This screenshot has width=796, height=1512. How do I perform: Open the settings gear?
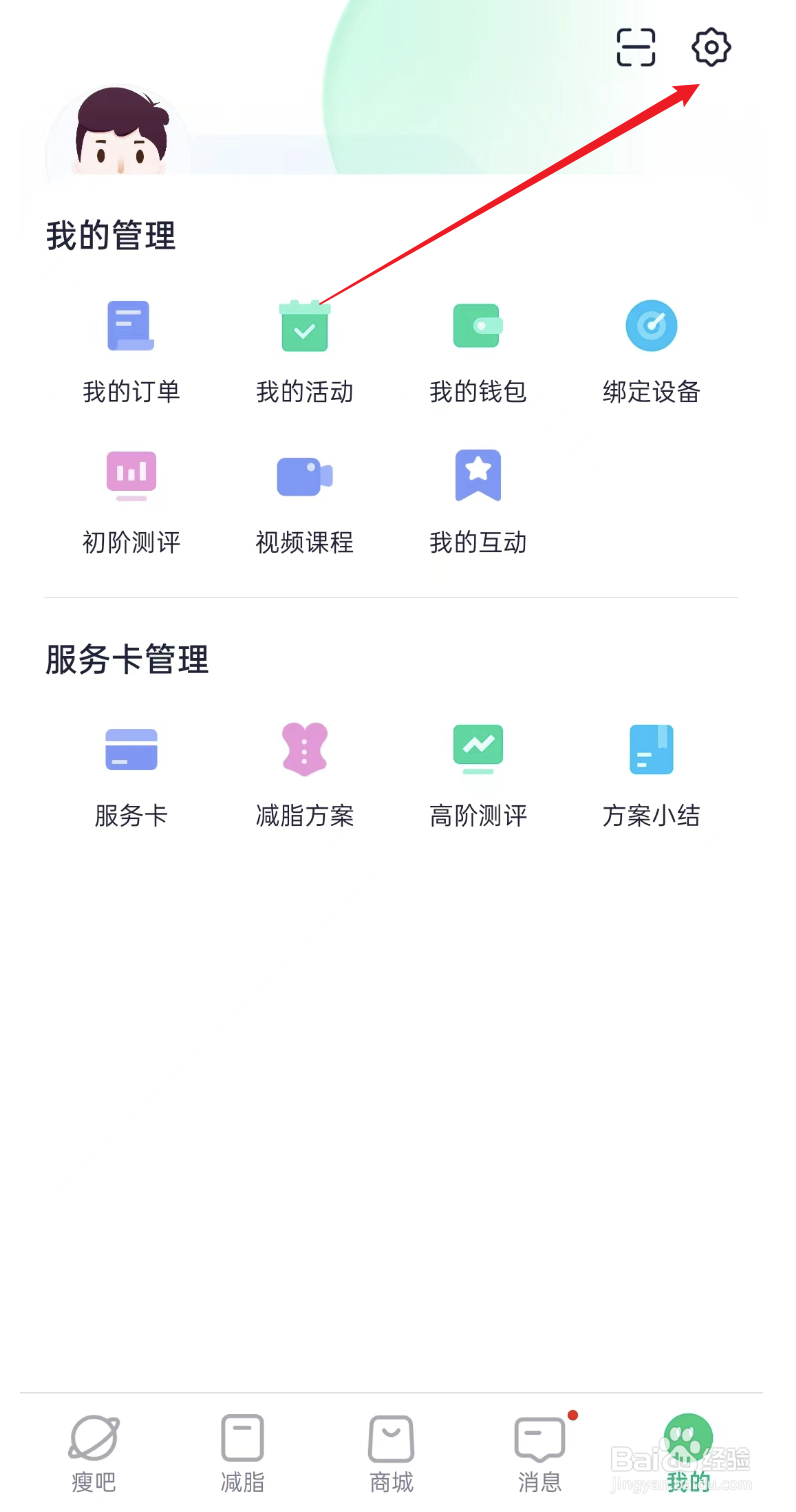click(711, 47)
